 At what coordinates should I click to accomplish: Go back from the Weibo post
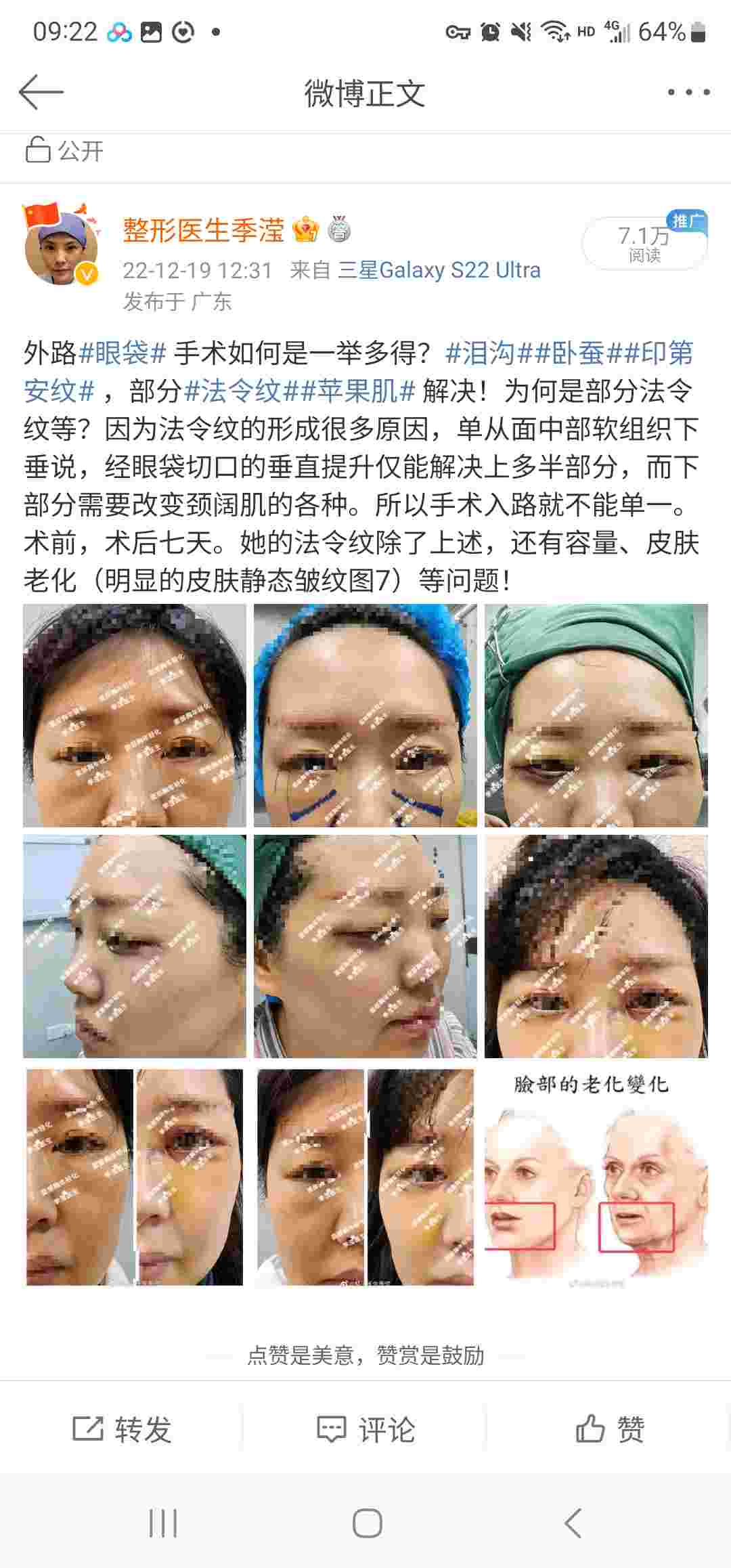tap(41, 92)
